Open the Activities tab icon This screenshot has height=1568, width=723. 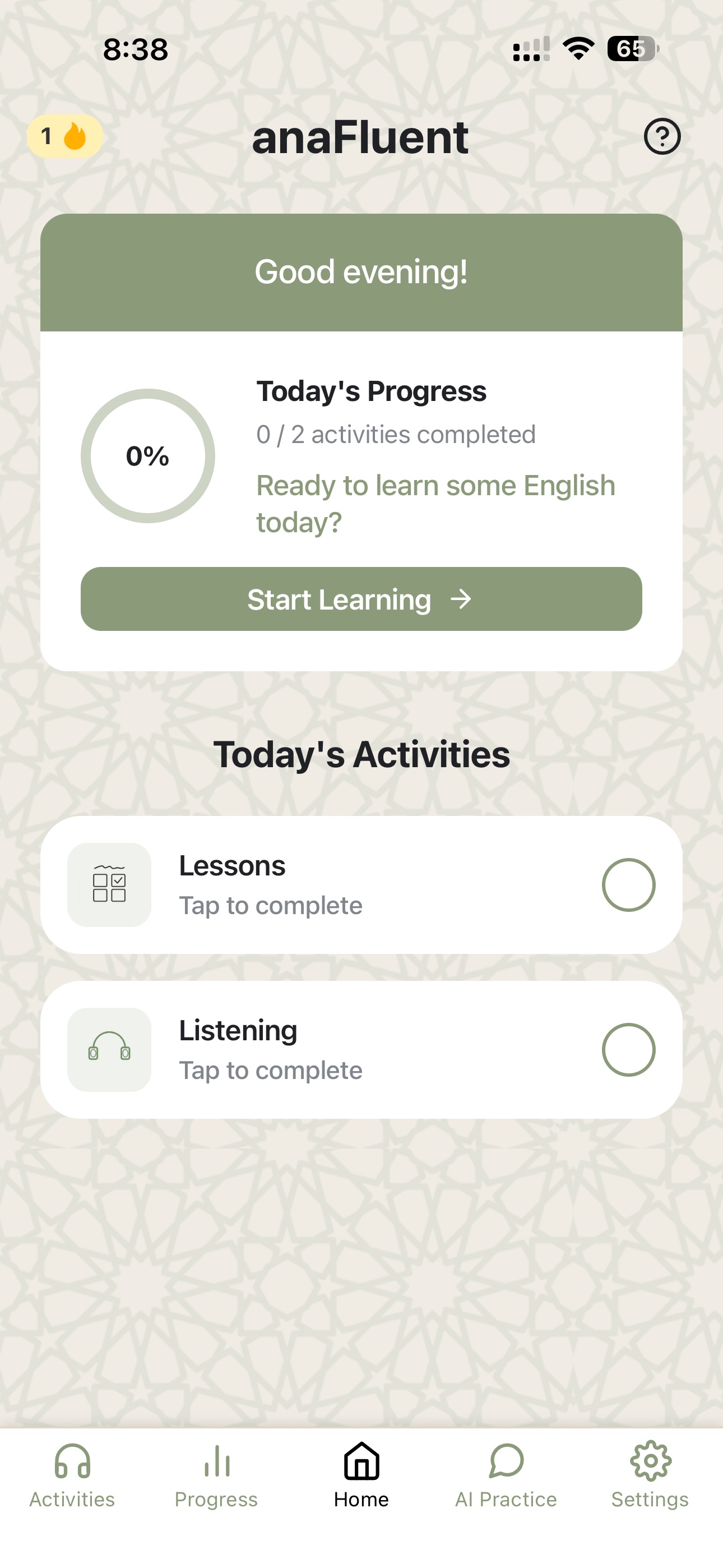pos(71,1463)
